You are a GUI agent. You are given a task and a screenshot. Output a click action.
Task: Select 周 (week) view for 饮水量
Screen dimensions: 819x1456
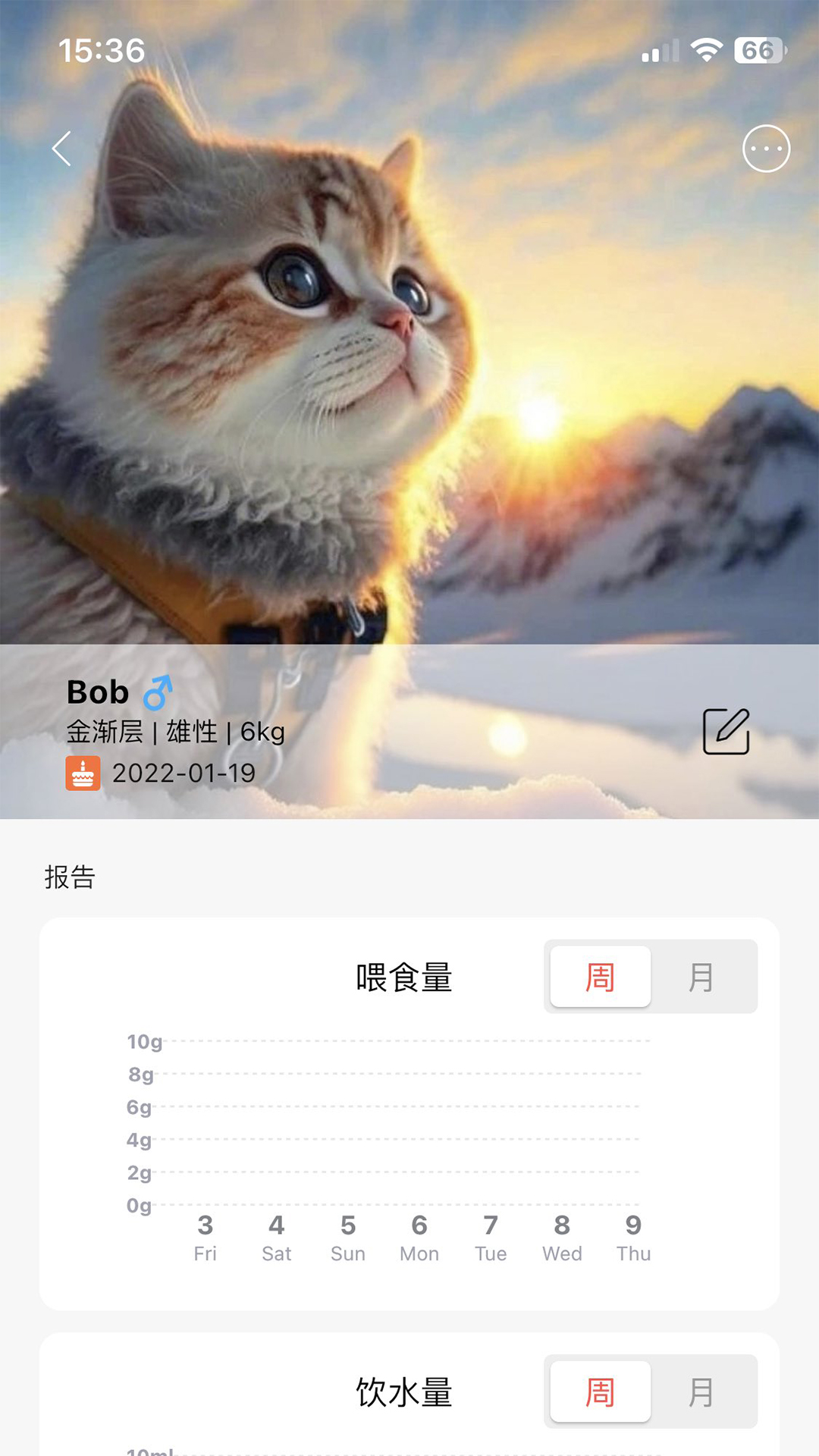pos(600,1392)
